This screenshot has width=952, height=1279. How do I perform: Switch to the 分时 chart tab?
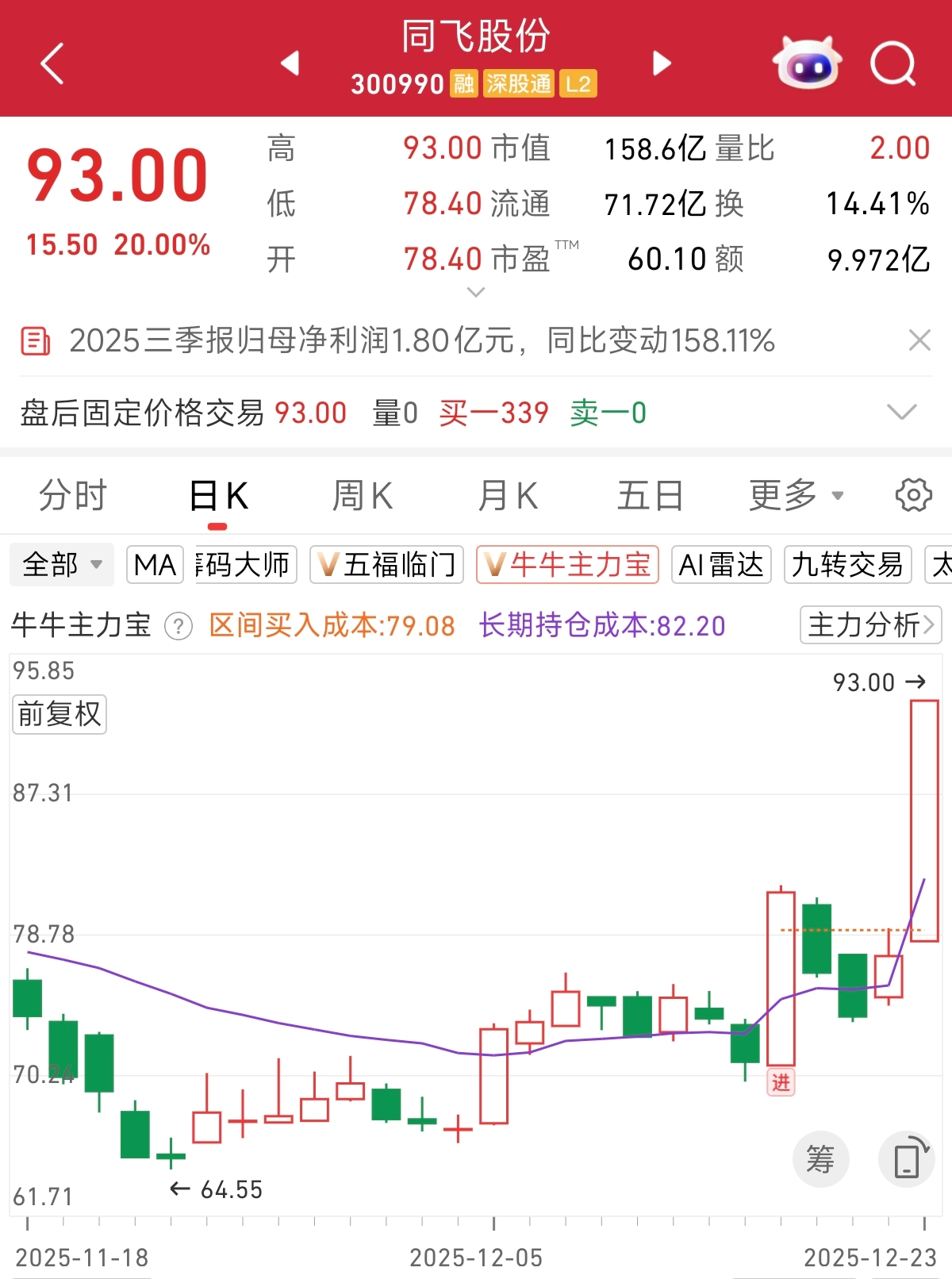click(x=72, y=496)
